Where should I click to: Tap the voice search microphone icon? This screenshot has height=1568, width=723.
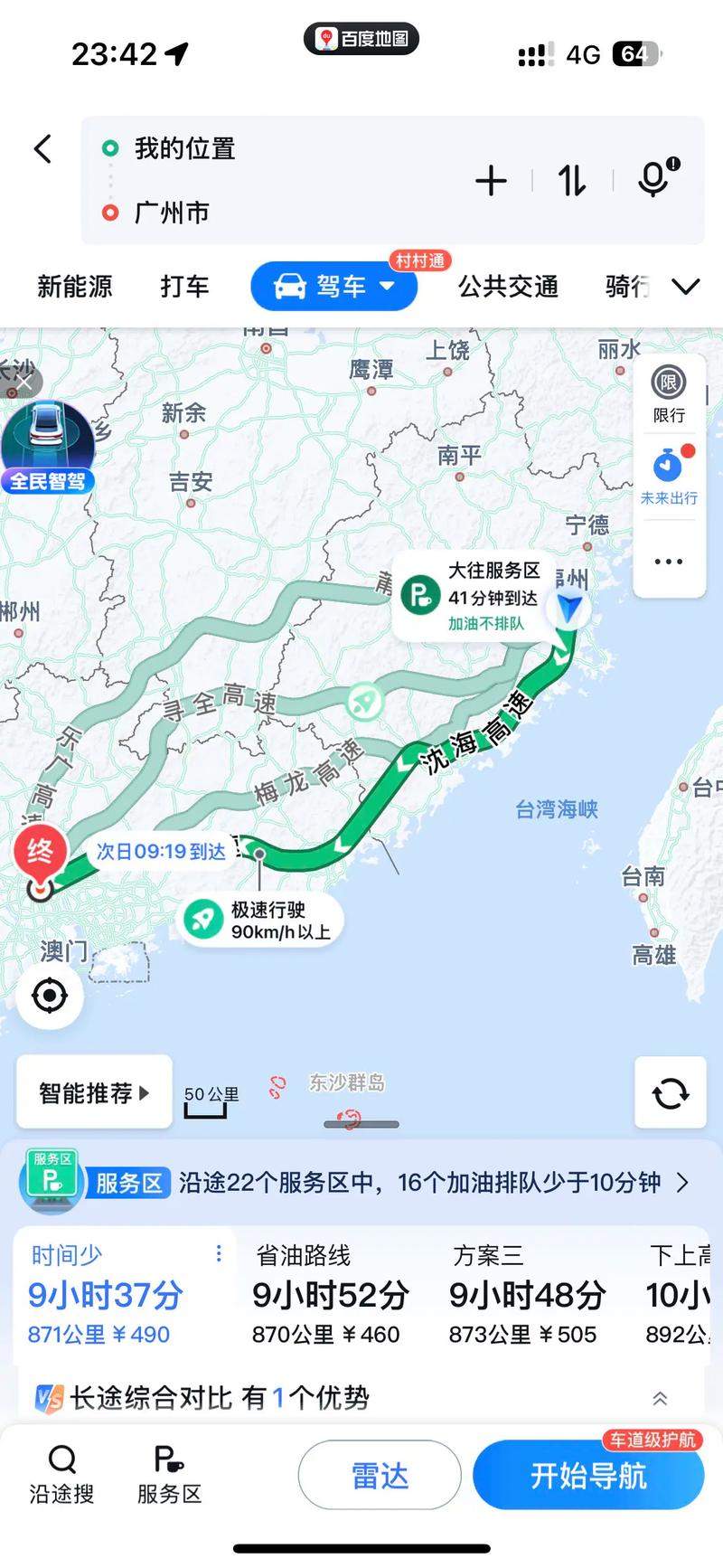point(653,180)
